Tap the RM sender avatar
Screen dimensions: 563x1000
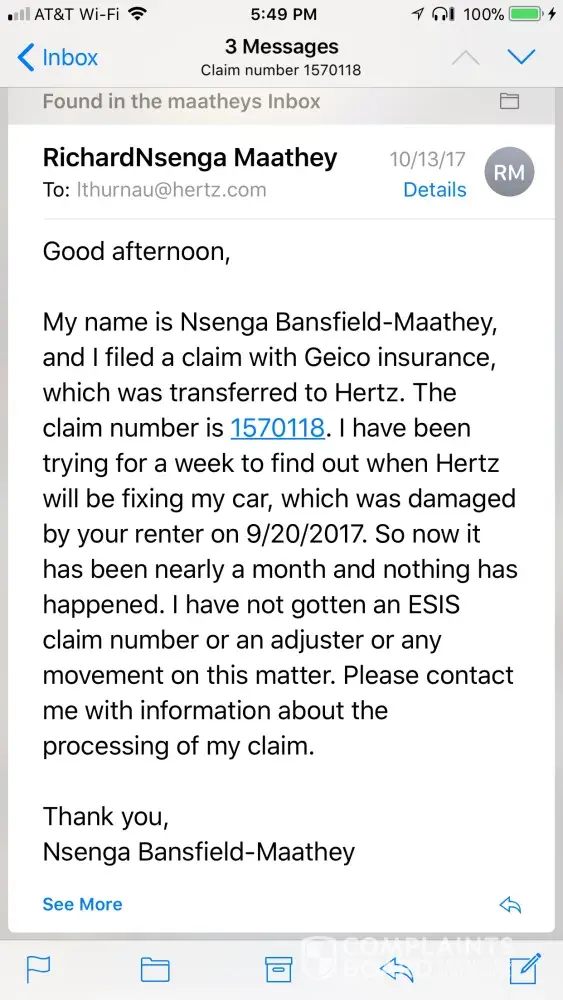[x=509, y=172]
